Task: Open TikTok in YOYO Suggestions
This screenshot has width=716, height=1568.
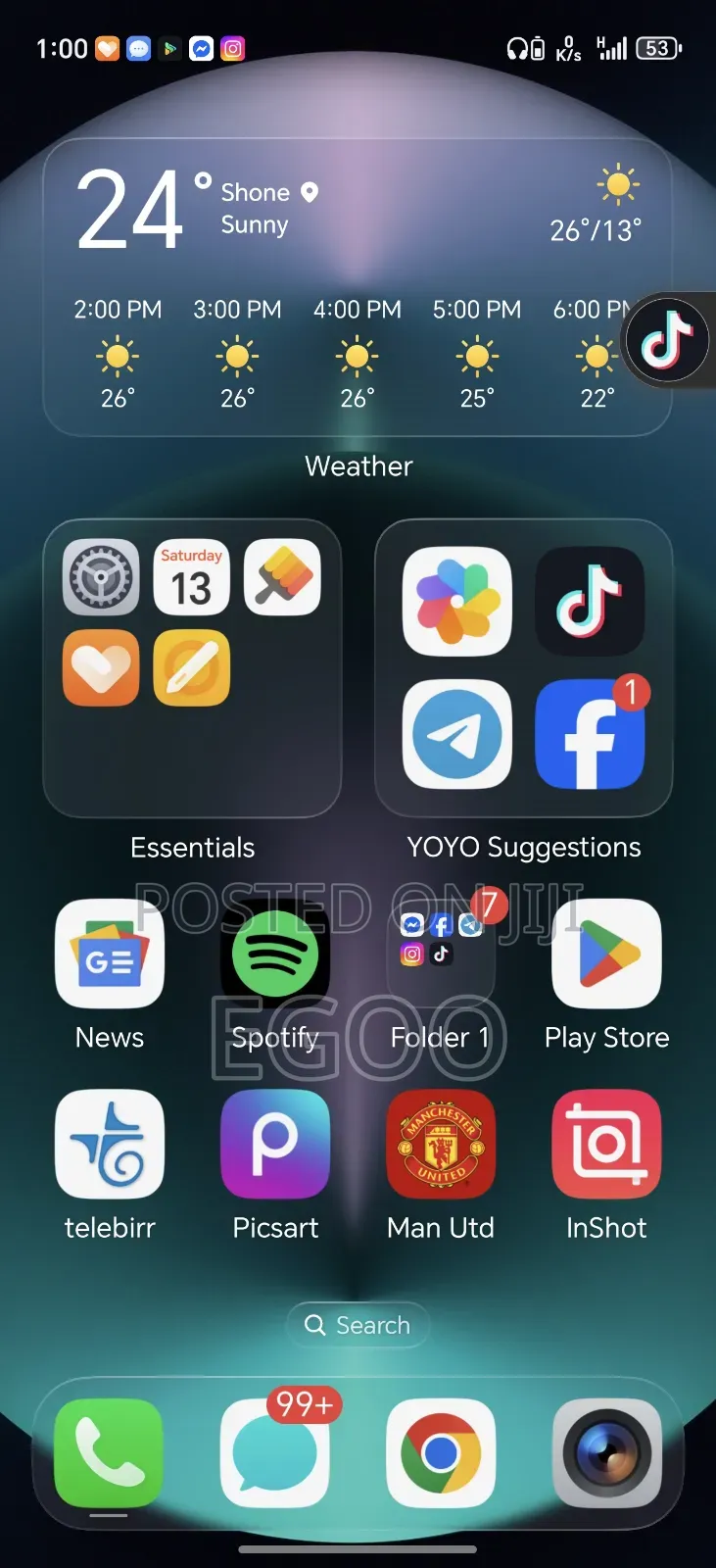Action: tap(590, 601)
